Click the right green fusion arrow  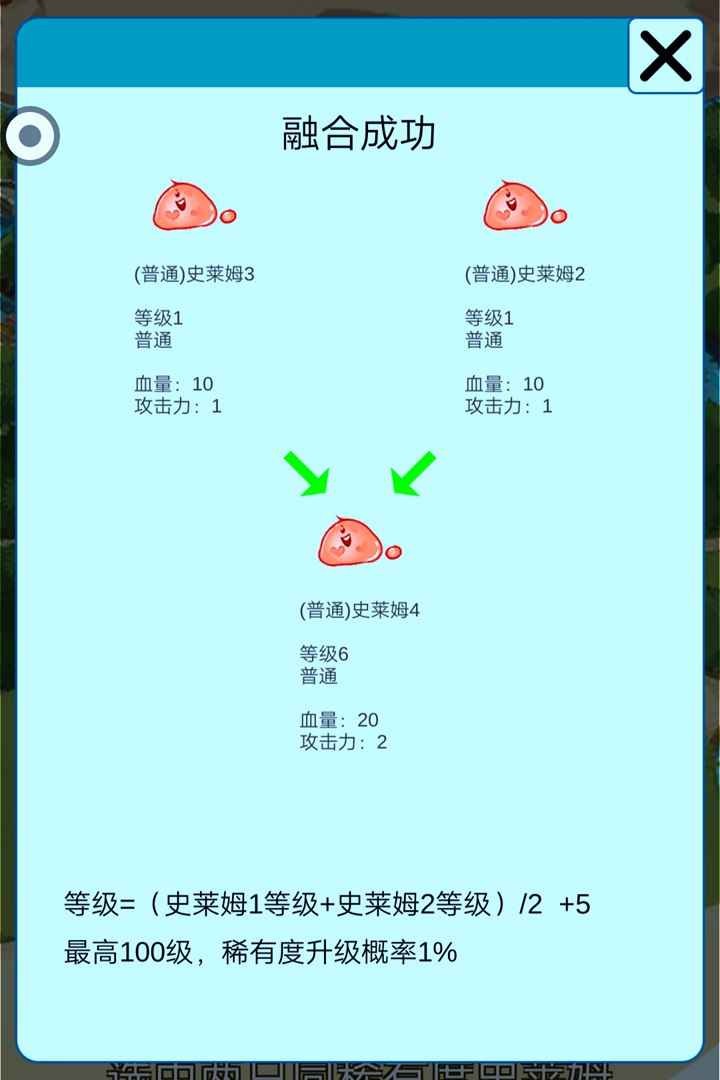[415, 473]
